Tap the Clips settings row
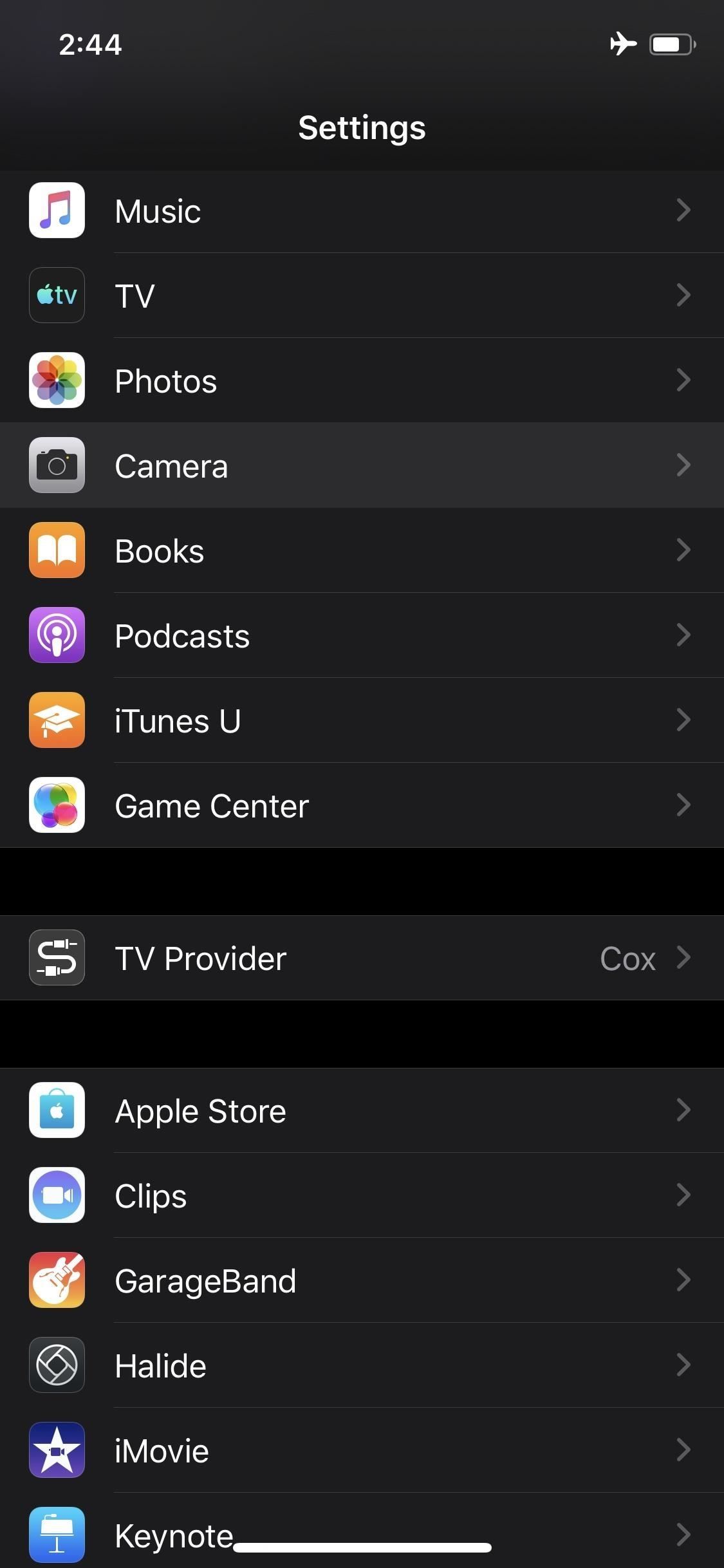Viewport: 724px width, 1568px height. pos(360,1195)
